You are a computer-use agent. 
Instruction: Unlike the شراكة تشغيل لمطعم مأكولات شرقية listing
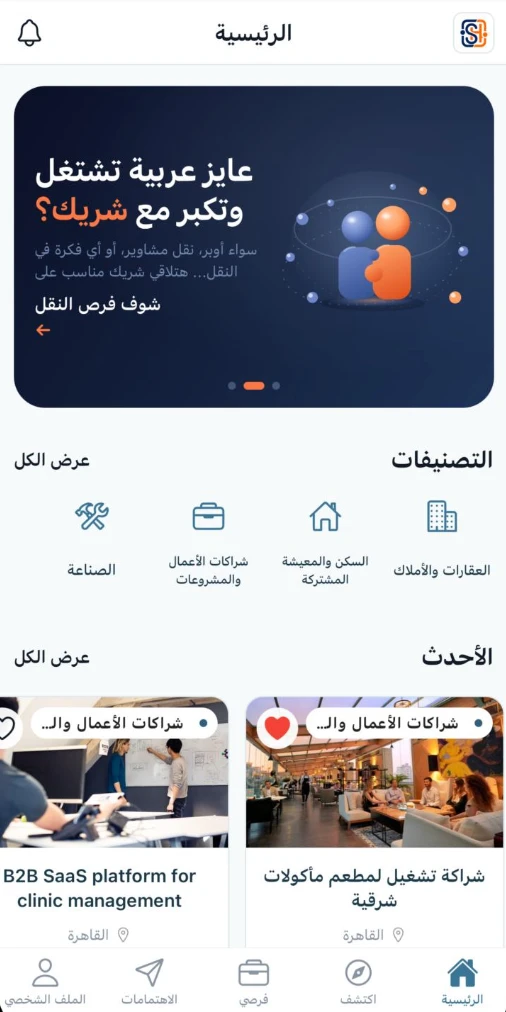(x=278, y=728)
